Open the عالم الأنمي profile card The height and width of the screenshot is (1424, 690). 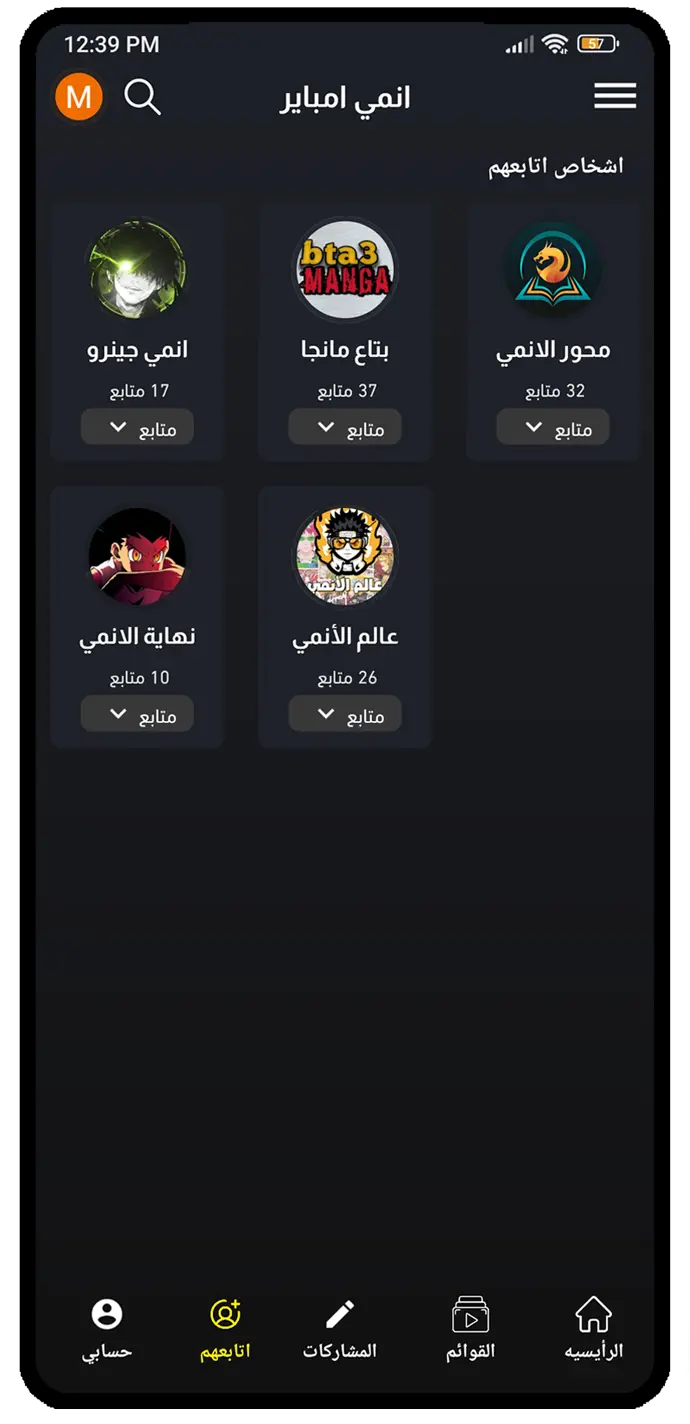[345, 588]
